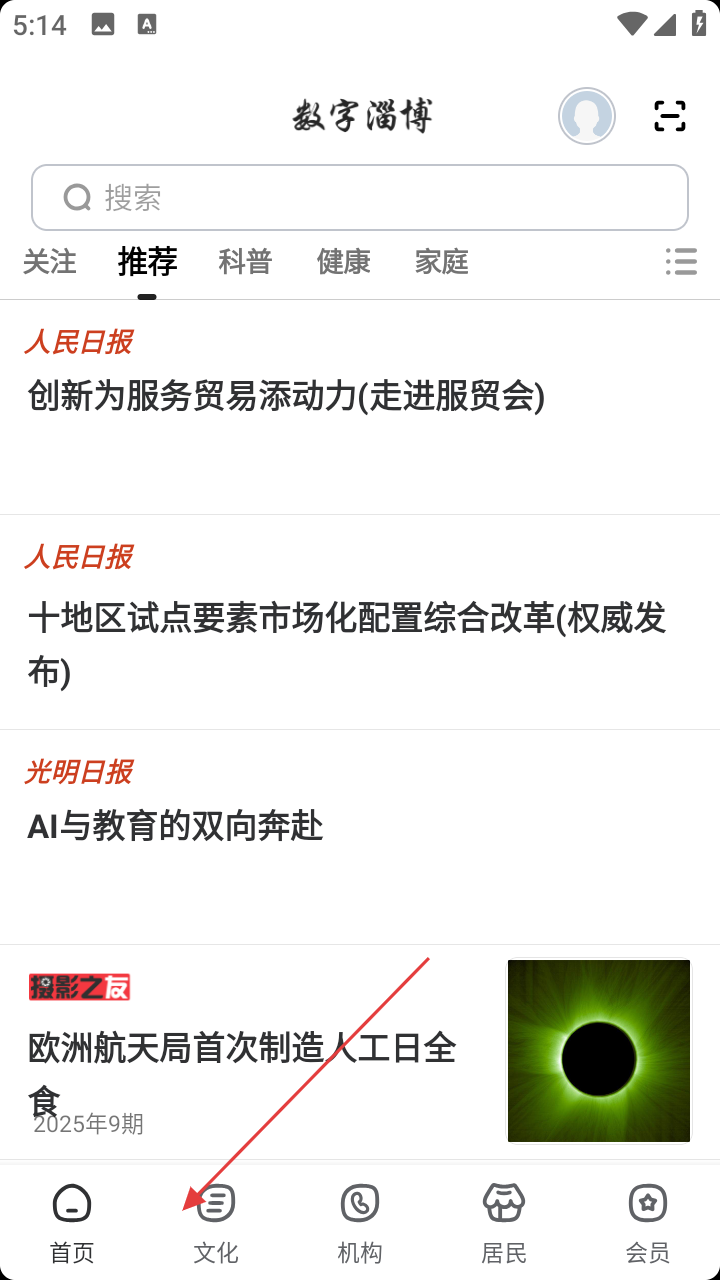Open article AI与教育的双向奔赴
720x1280 pixels.
[x=175, y=827]
